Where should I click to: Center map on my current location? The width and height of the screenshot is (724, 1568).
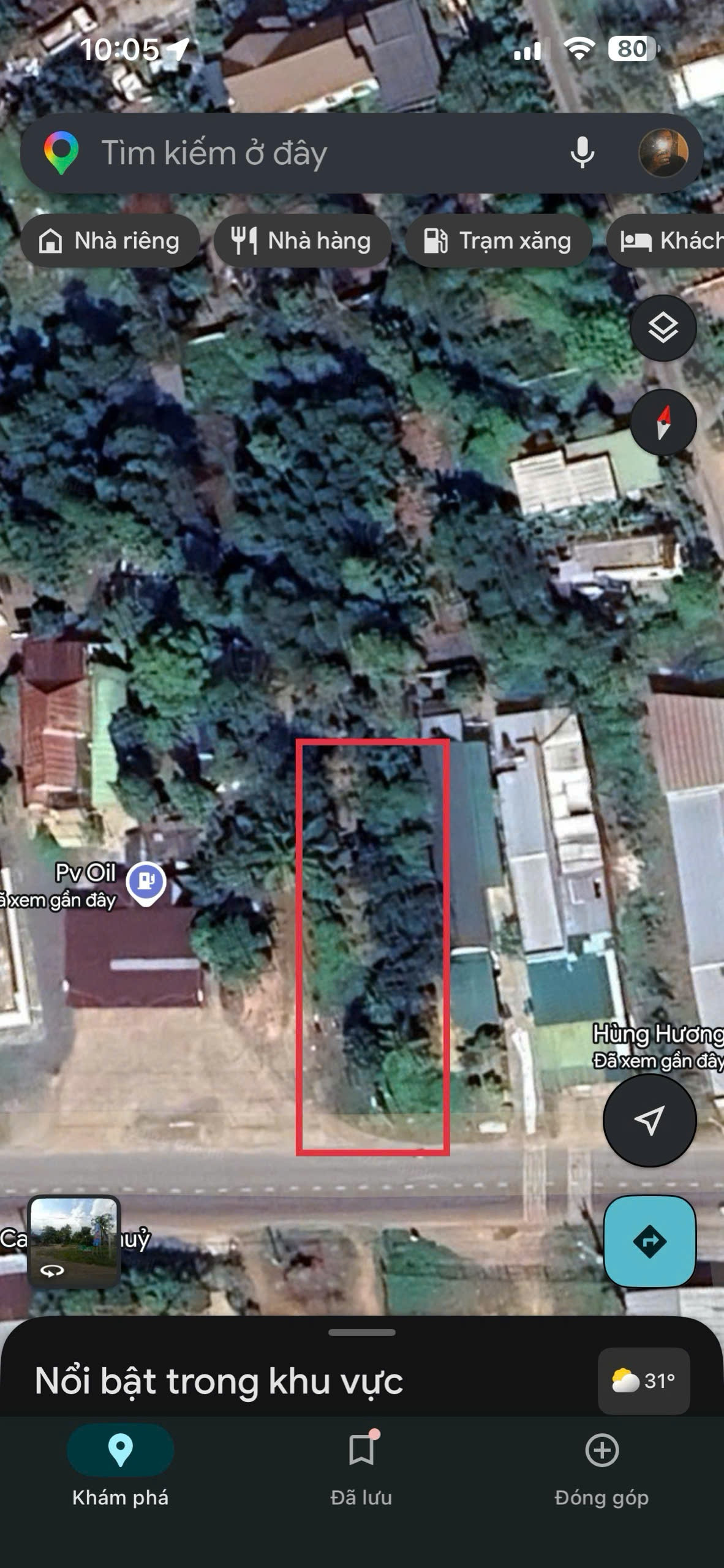coord(649,1120)
